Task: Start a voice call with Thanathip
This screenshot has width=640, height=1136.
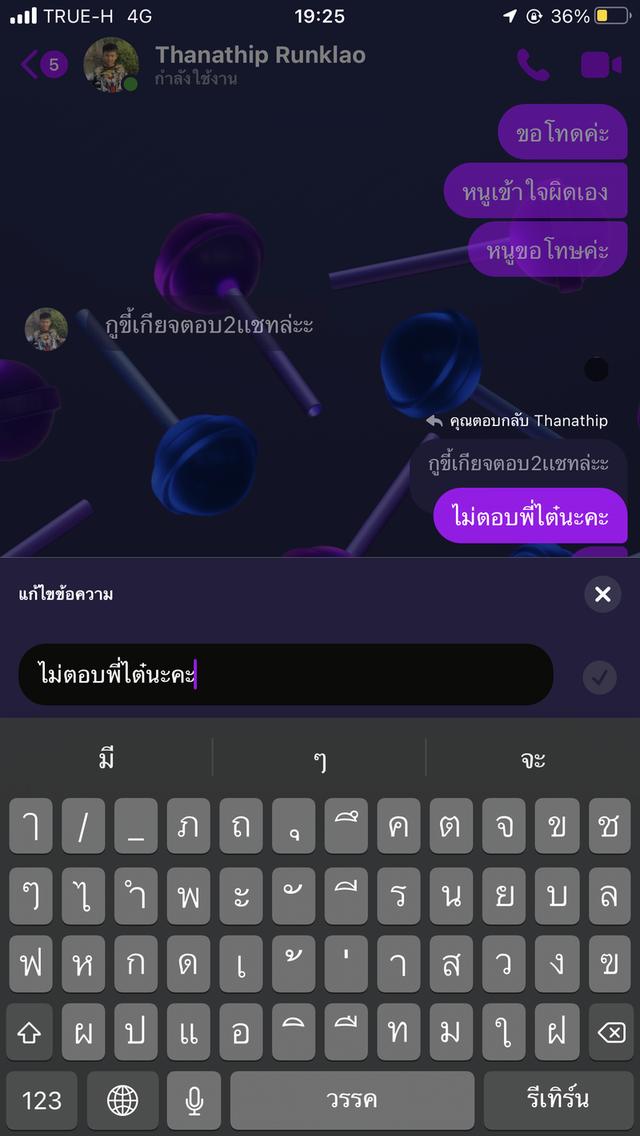Action: tap(532, 65)
